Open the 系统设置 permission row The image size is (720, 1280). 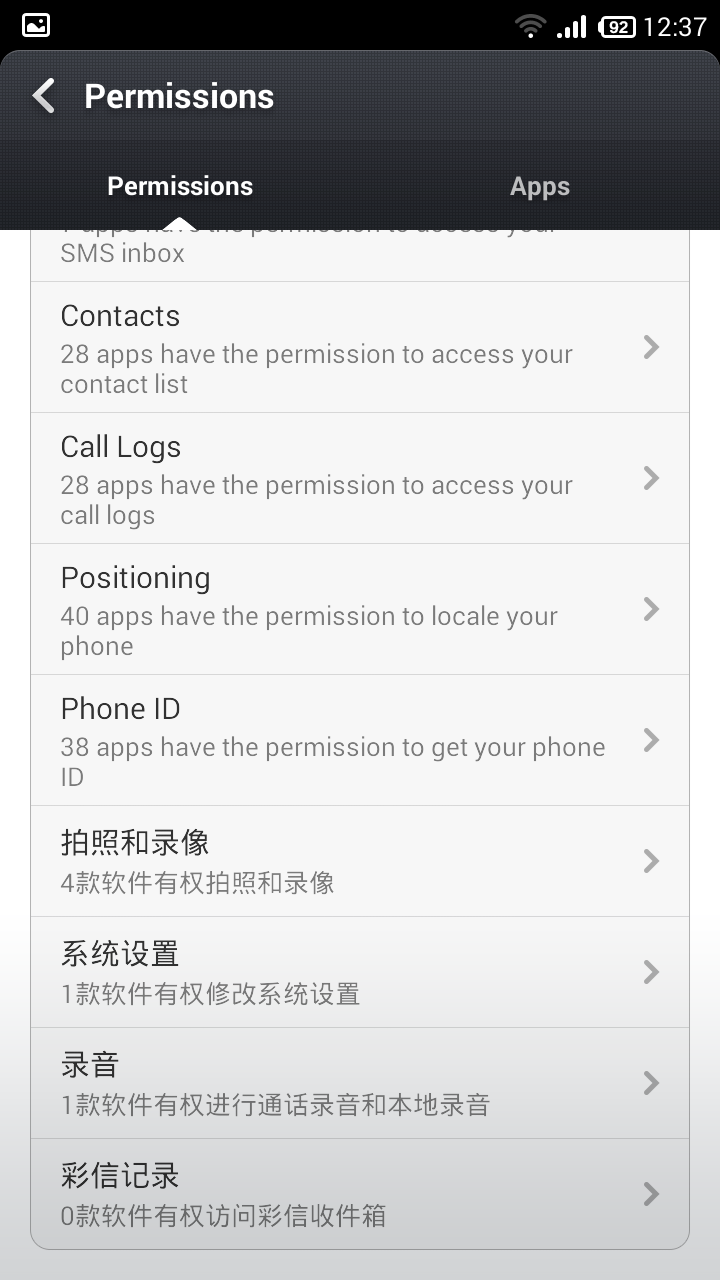(x=360, y=972)
